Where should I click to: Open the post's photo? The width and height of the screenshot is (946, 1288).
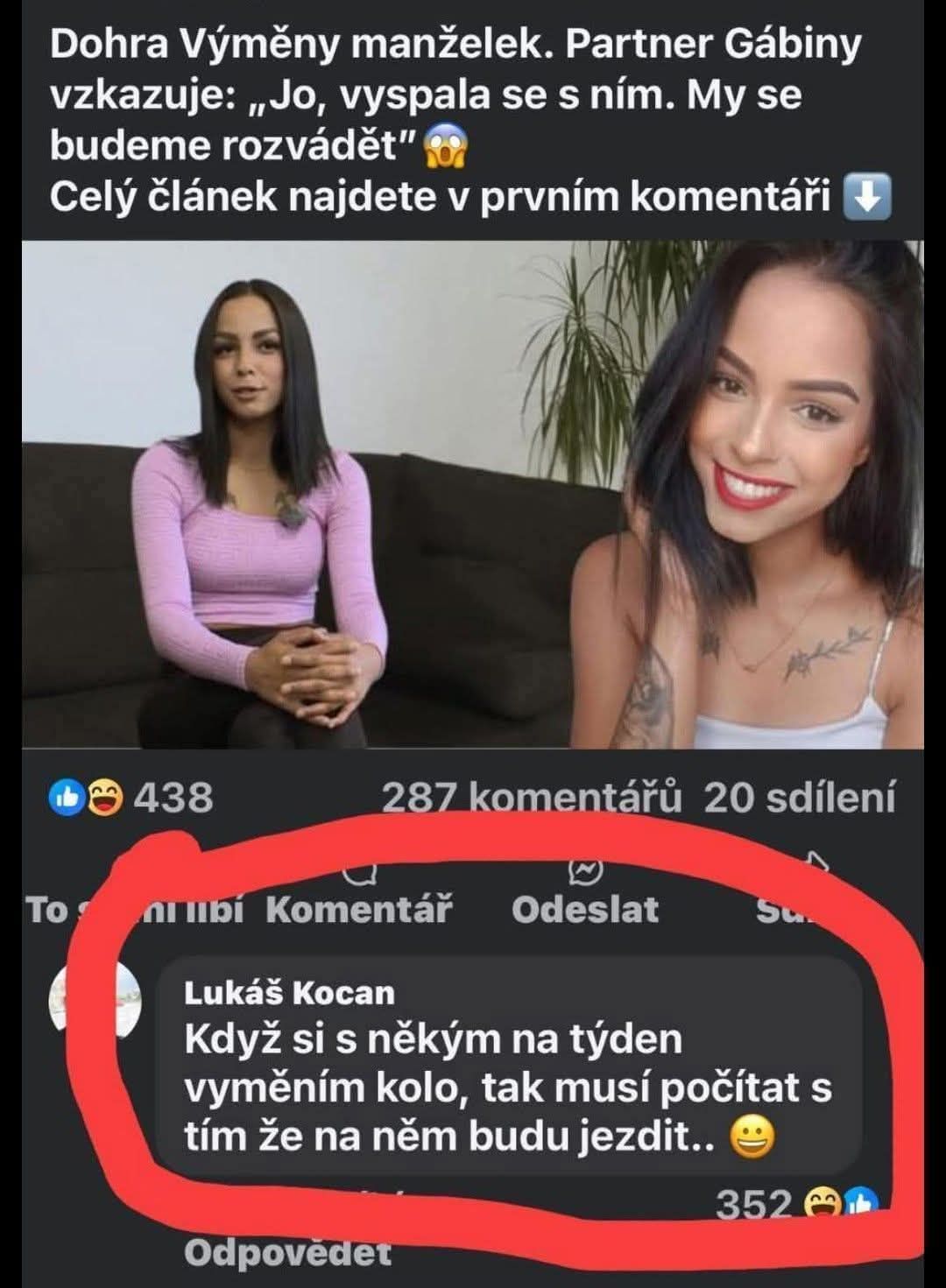click(x=473, y=495)
